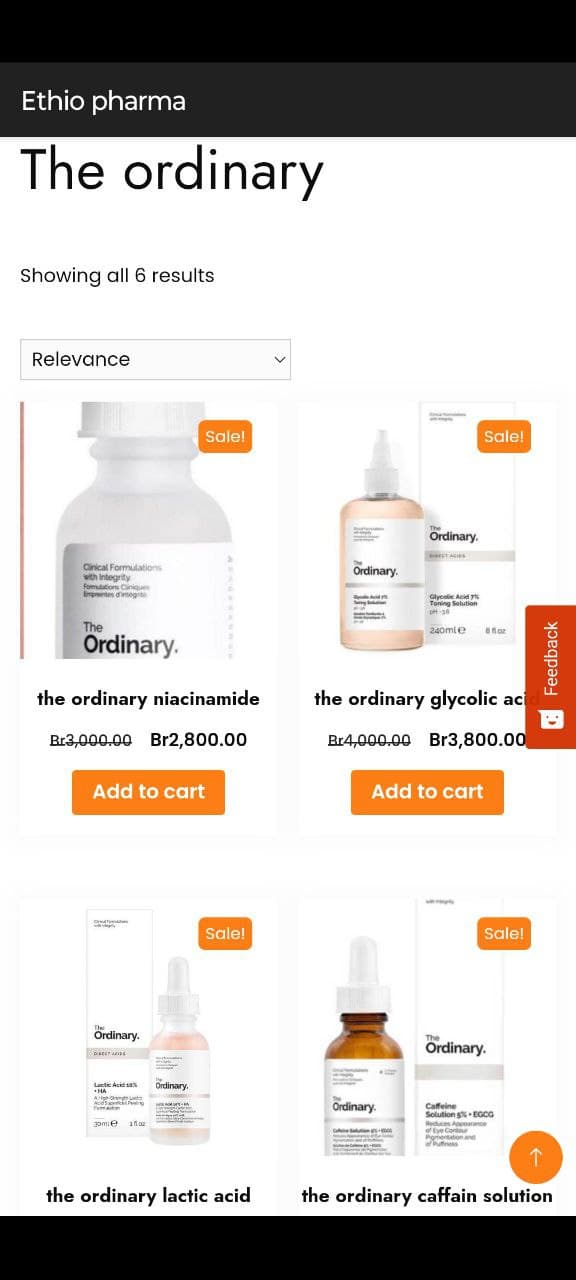The height and width of the screenshot is (1280, 576).
Task: Open the ordinary glycolic acid product image
Action: [x=427, y=530]
